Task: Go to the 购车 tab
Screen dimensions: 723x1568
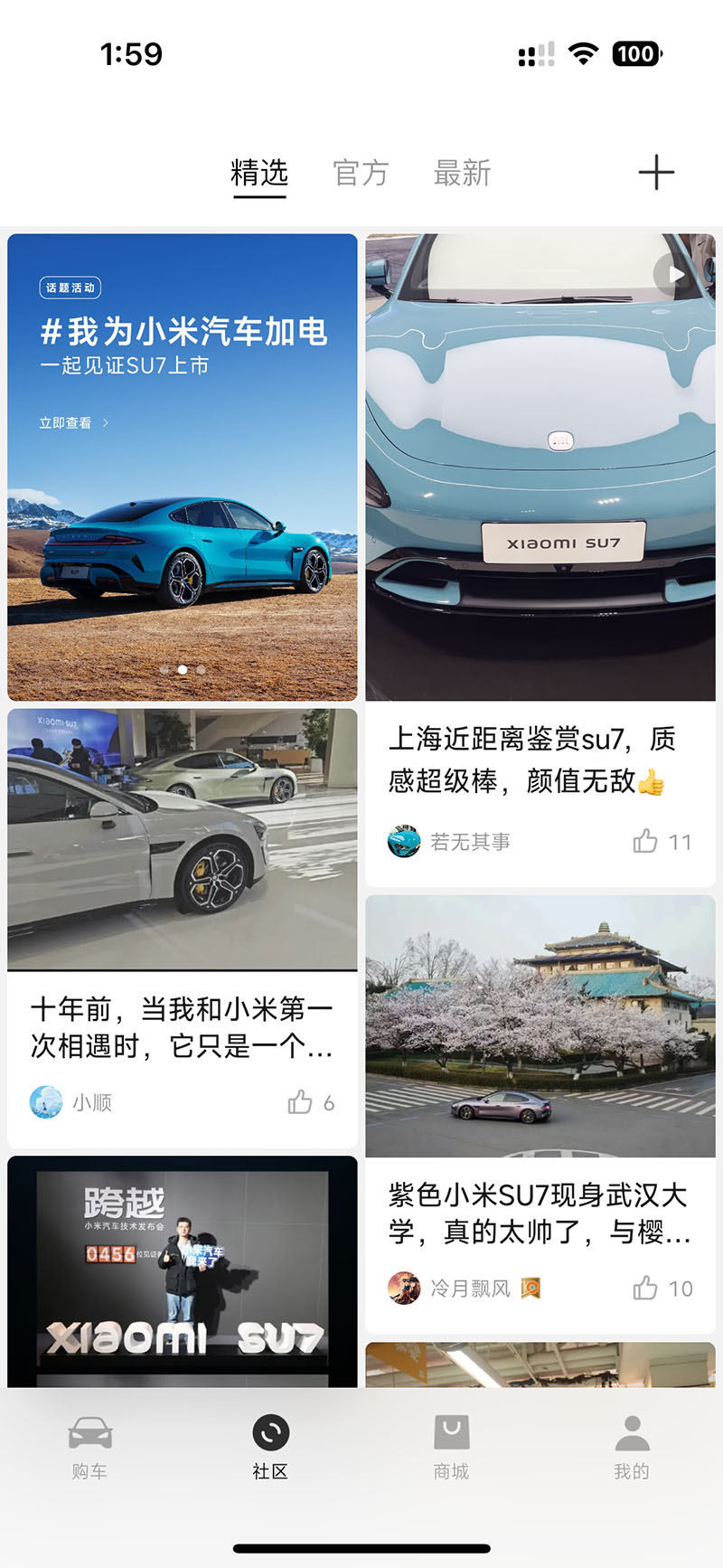Action: 89,1447
